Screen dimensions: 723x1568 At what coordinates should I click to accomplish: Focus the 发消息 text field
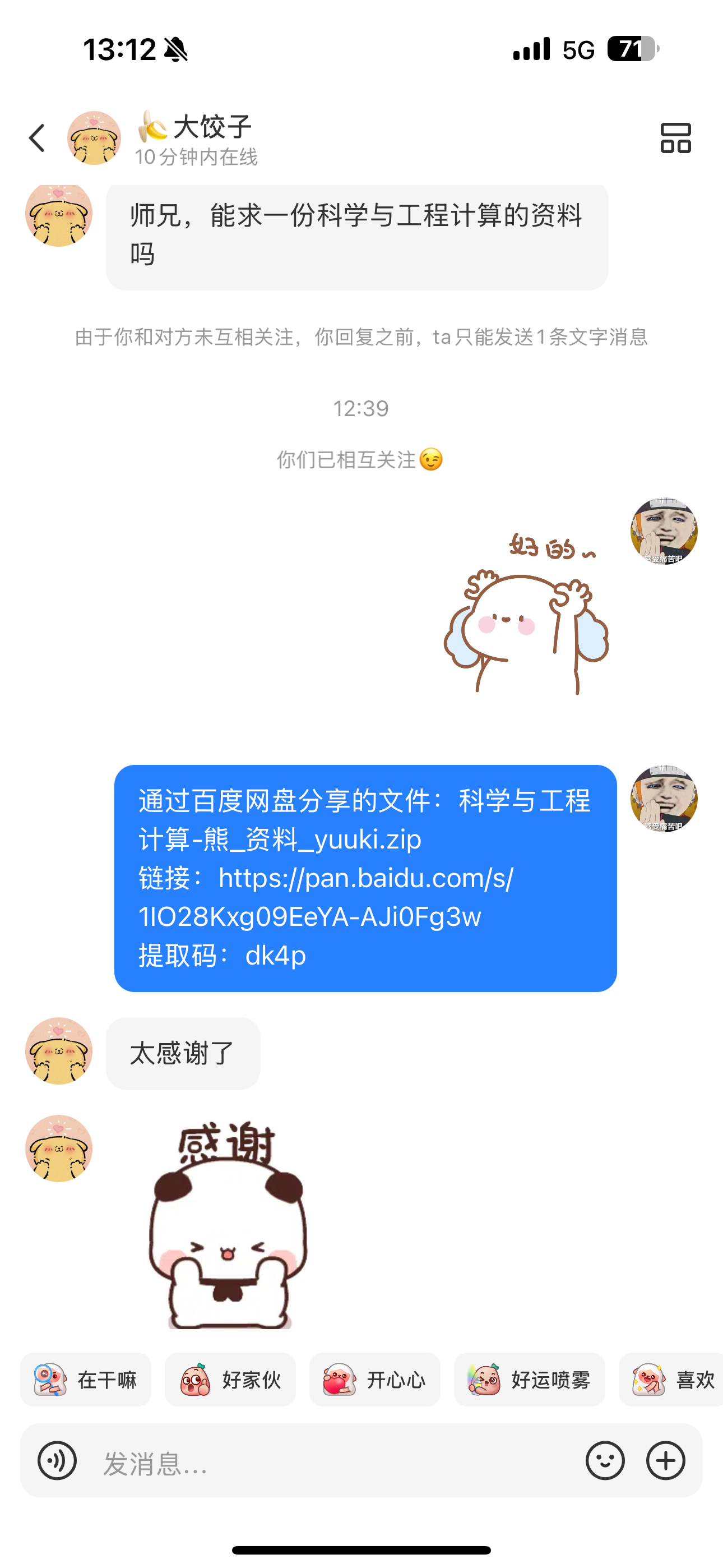pos(328,1461)
